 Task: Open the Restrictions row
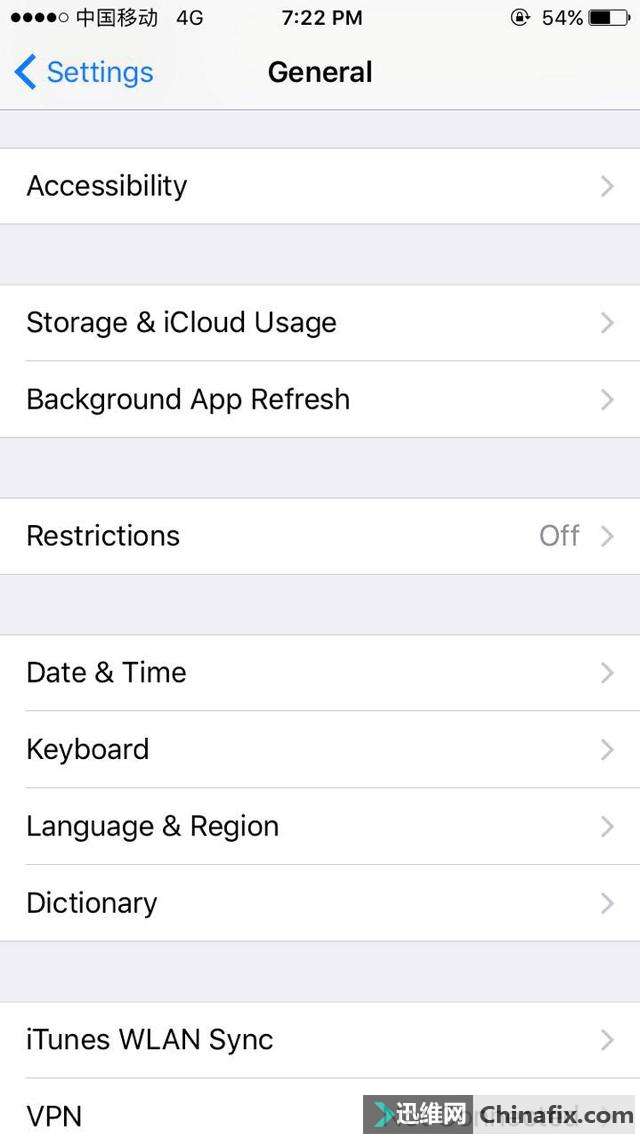click(x=320, y=536)
